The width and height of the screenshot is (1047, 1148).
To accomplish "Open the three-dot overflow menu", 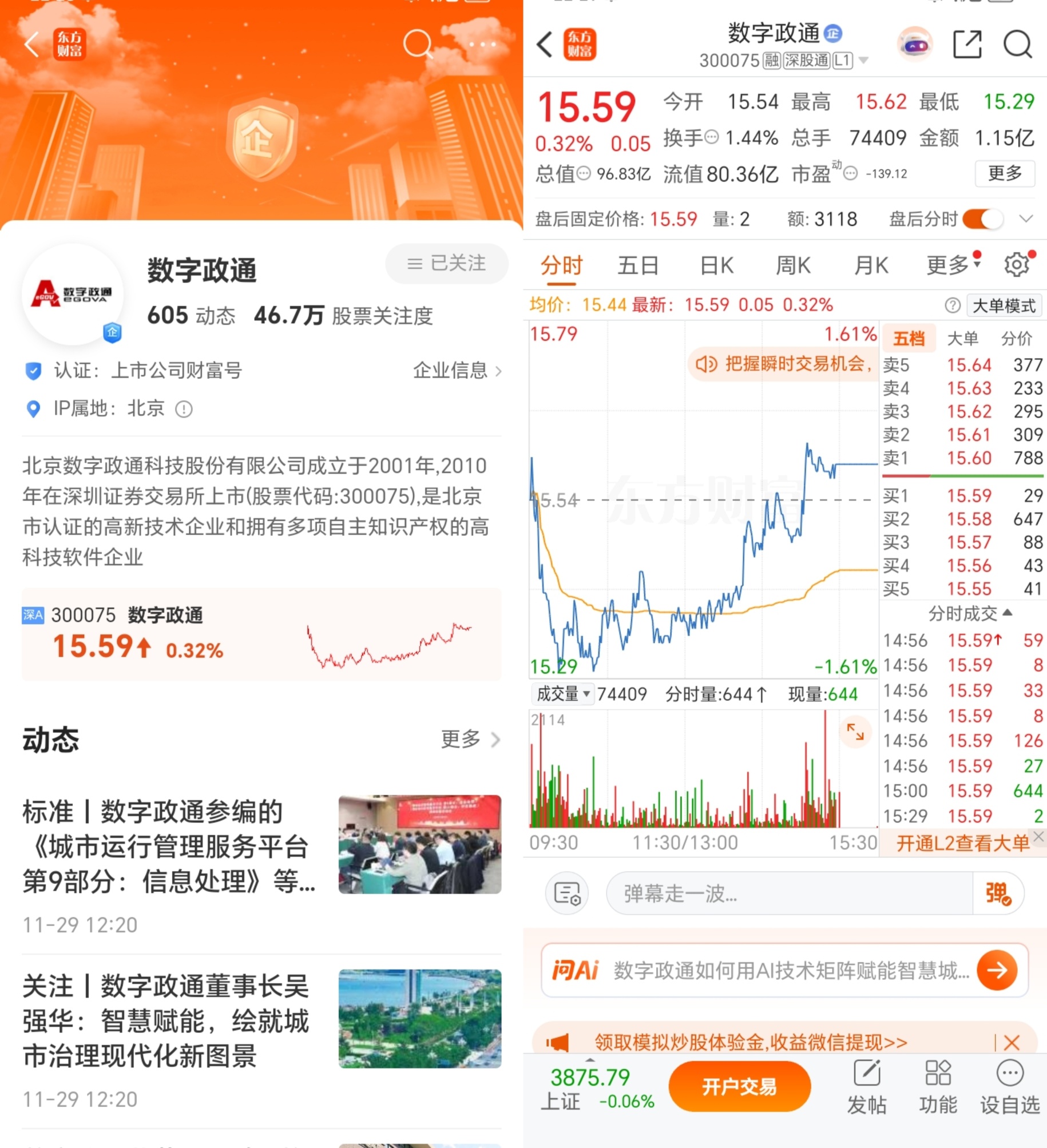I will [x=482, y=45].
